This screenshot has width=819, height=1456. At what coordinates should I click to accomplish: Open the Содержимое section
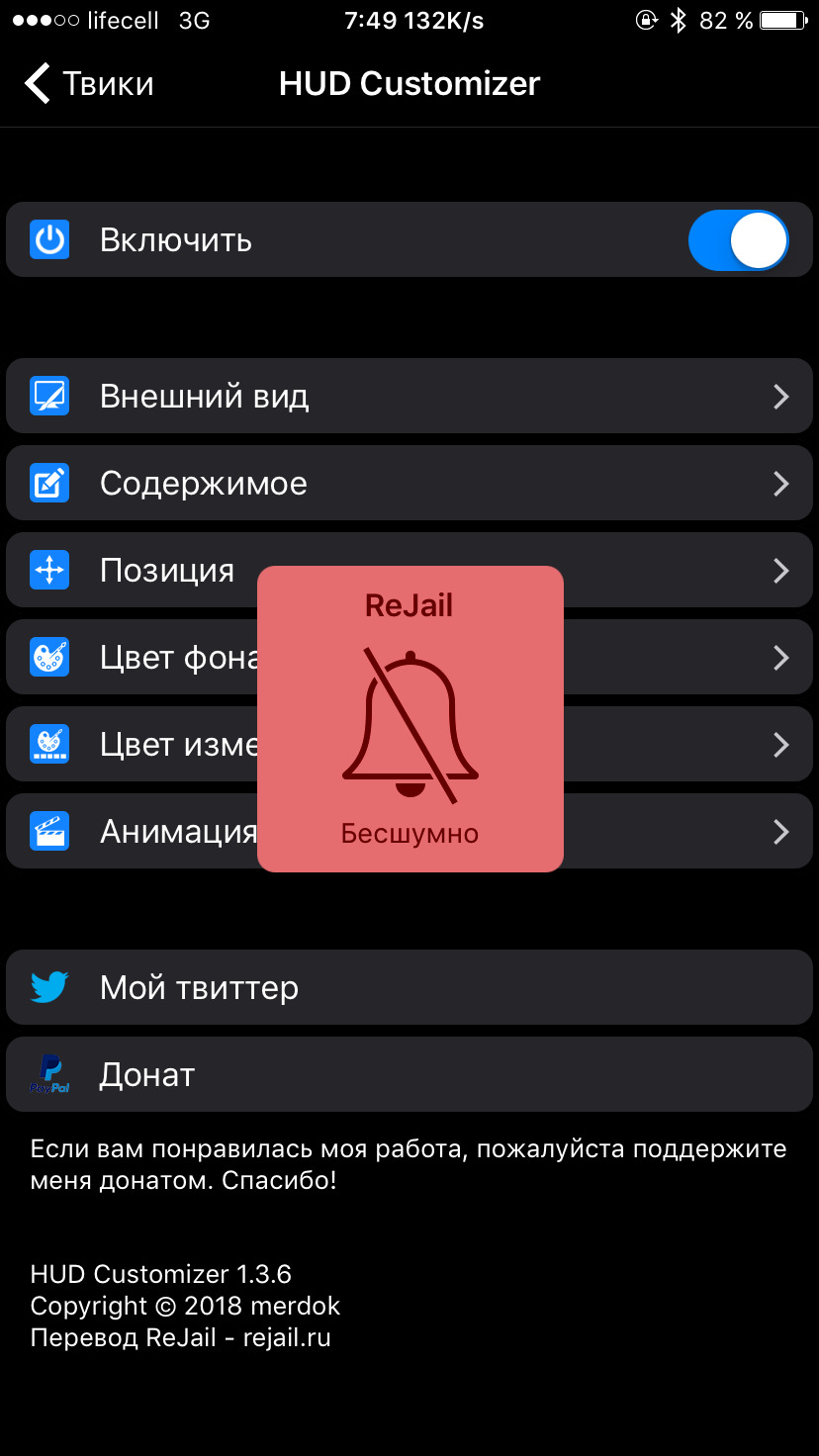(409, 484)
